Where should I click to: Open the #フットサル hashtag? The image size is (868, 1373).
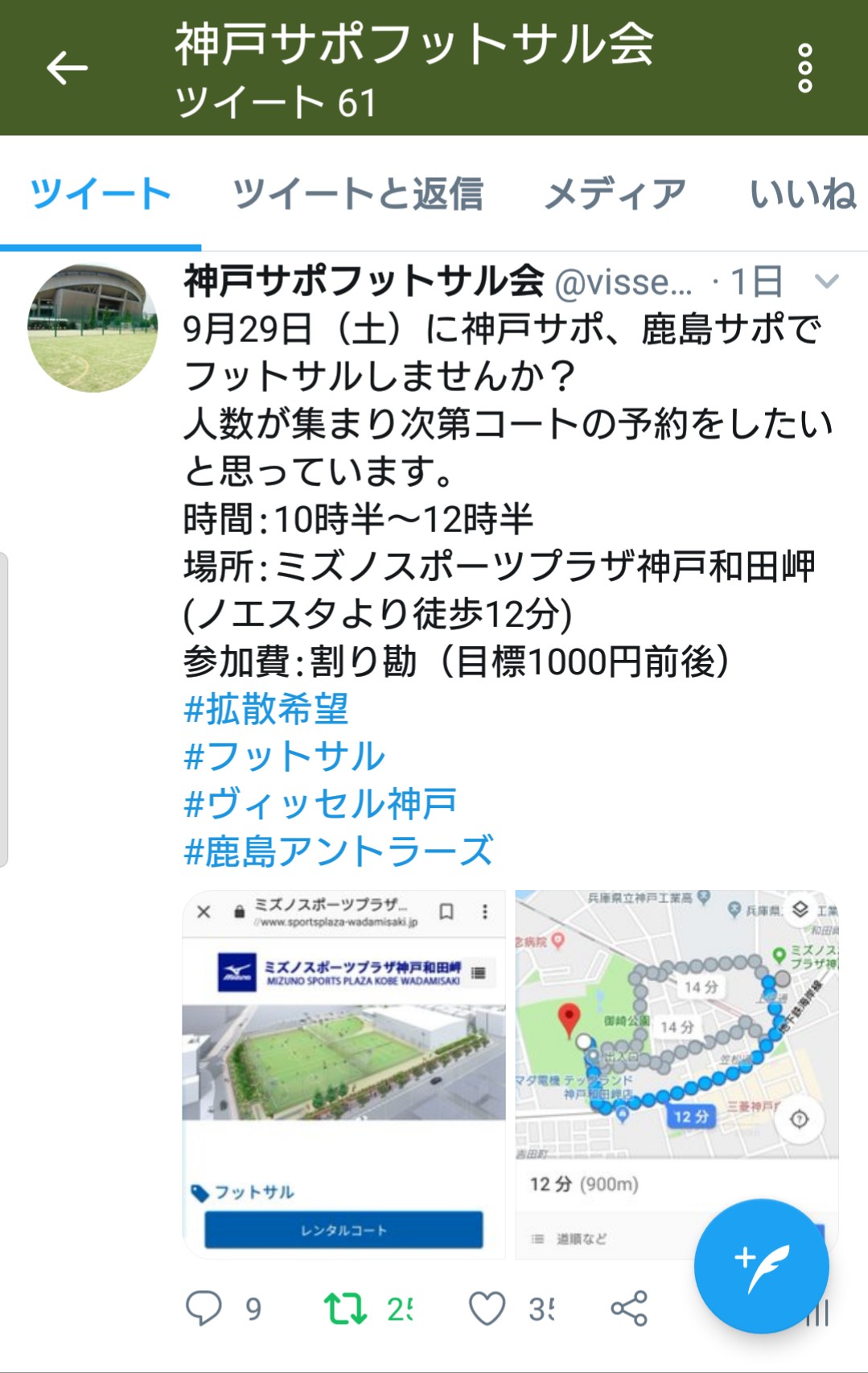tap(285, 757)
